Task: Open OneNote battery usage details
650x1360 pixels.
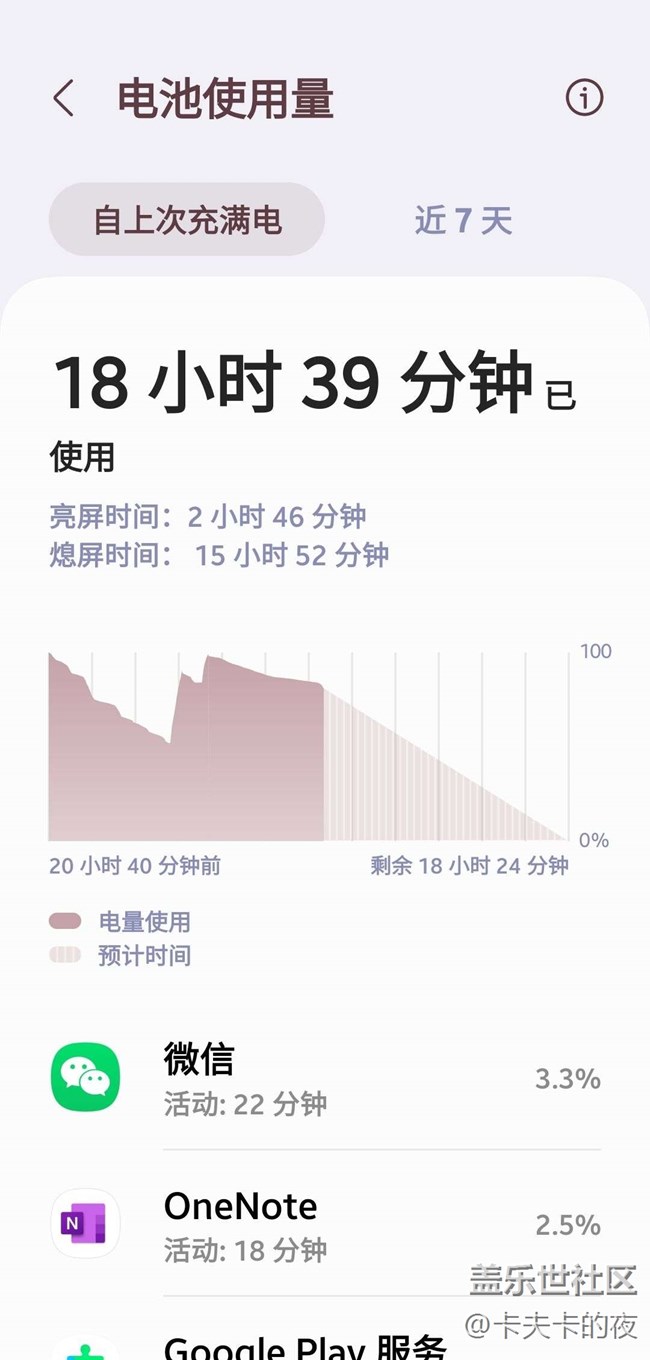Action: 325,1224
